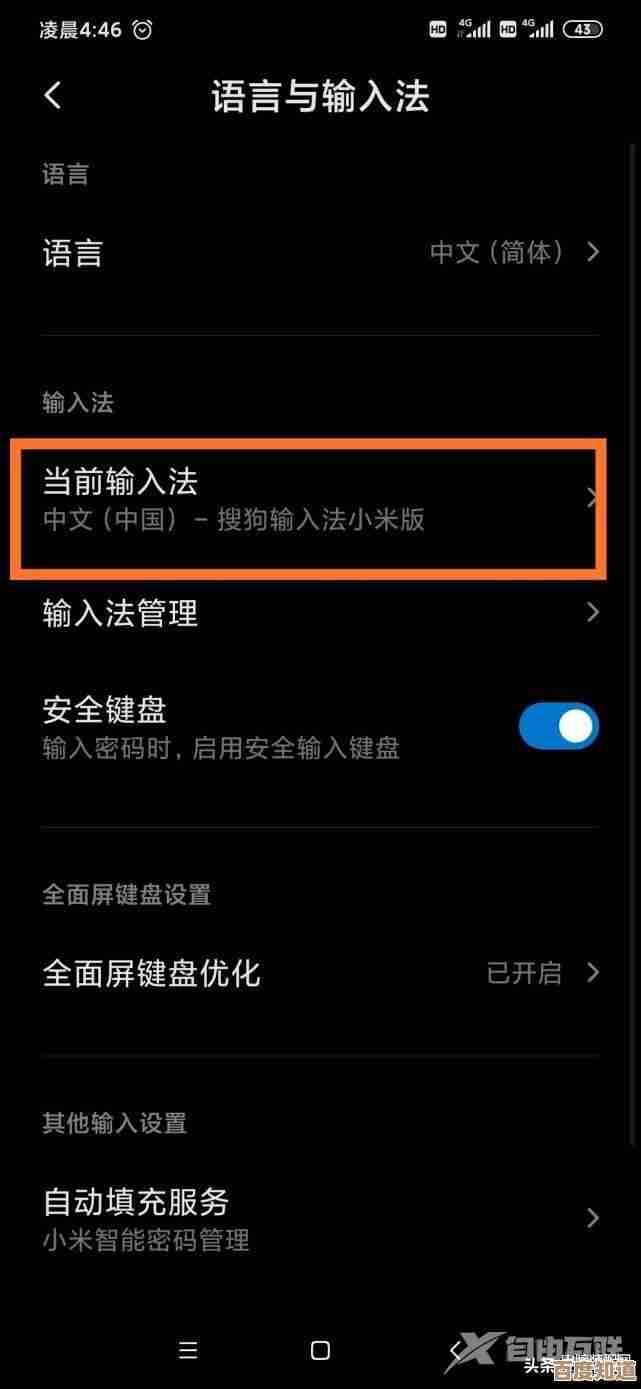Toggle the 安全键盘 secure keyboard switch
The height and width of the screenshot is (1389, 641).
tap(558, 727)
